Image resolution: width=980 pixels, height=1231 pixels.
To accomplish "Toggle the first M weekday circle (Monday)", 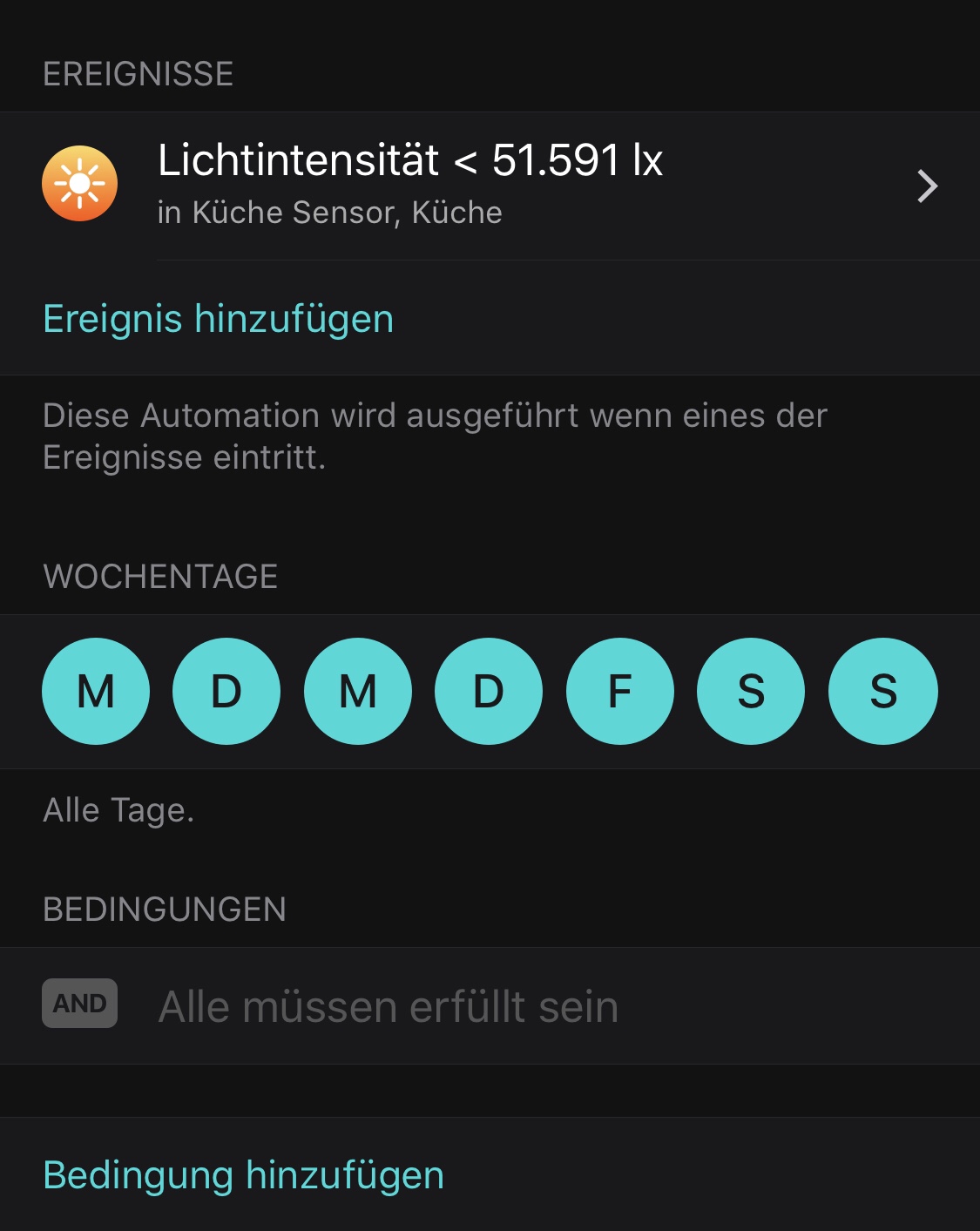I will click(96, 692).
